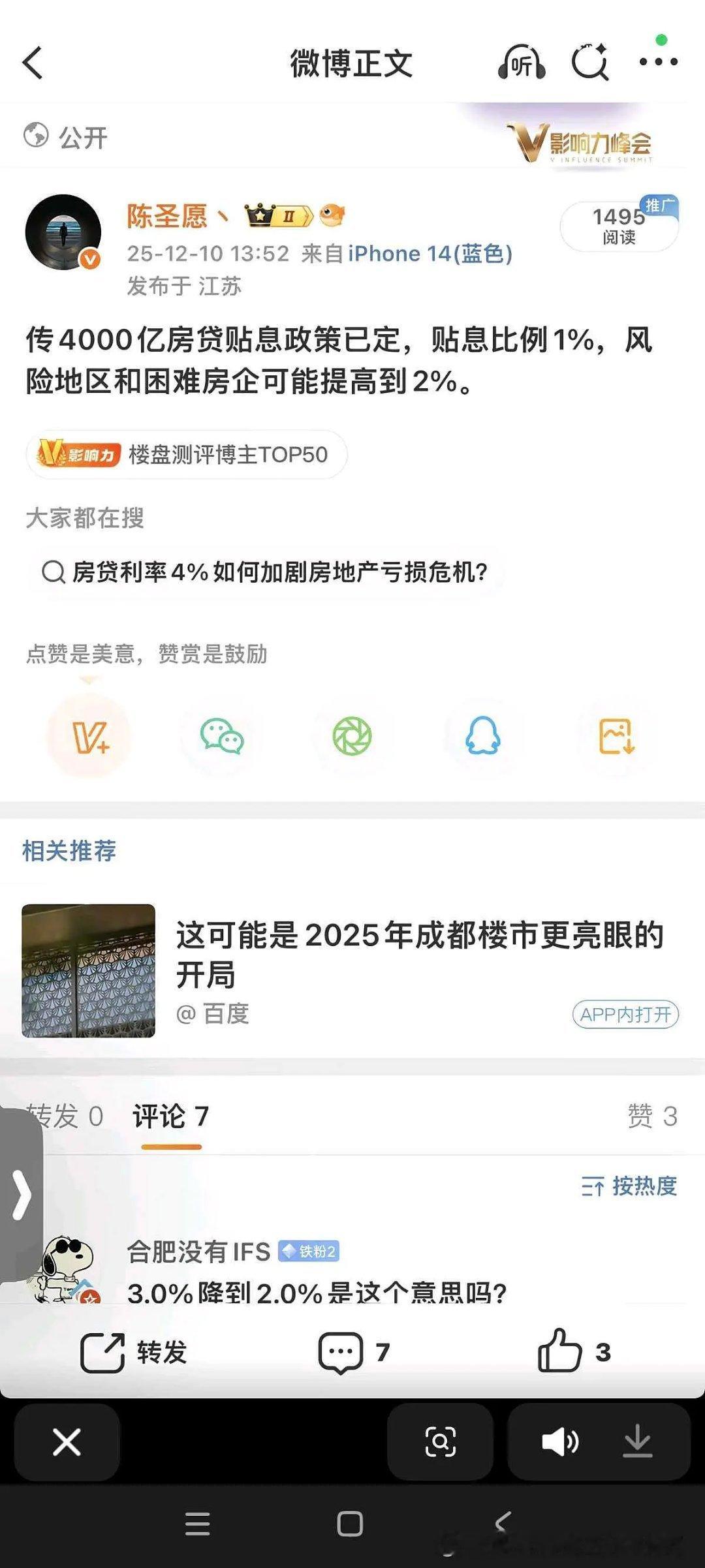Viewport: 705px width, 1568px height.
Task: Open the 影响力峰会 banner
Action: click(x=580, y=143)
